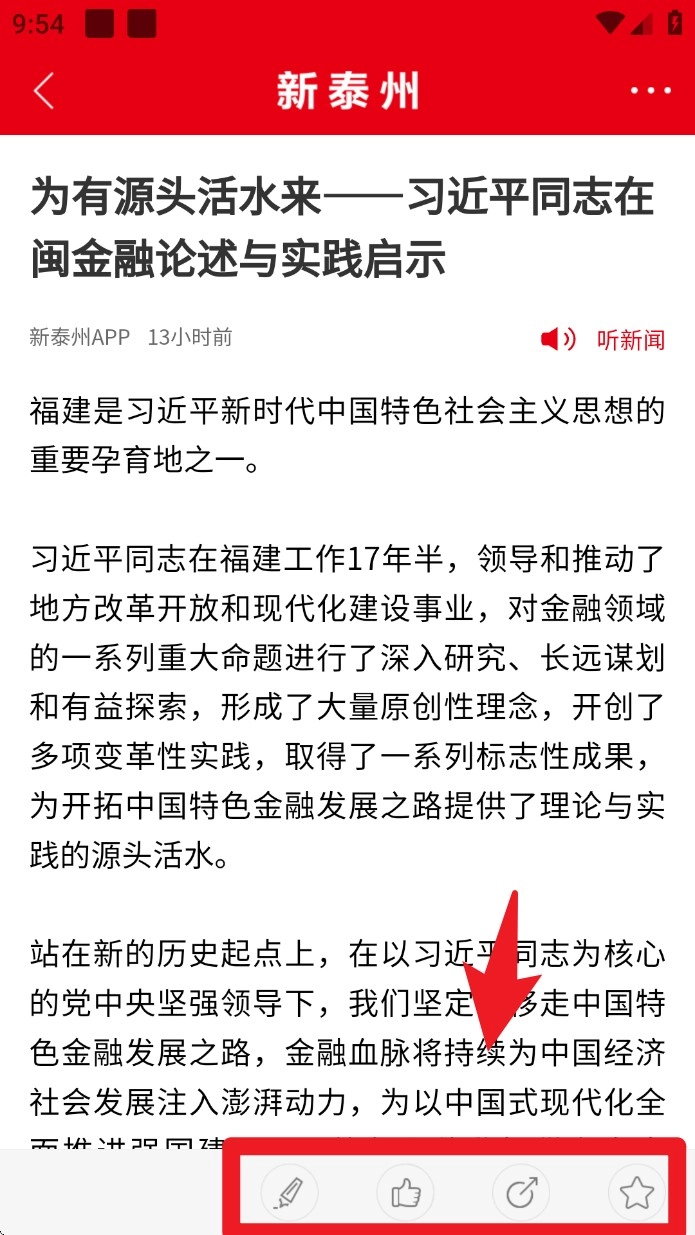Like this article with thumbs-up
695x1235 pixels.
tap(405, 1193)
